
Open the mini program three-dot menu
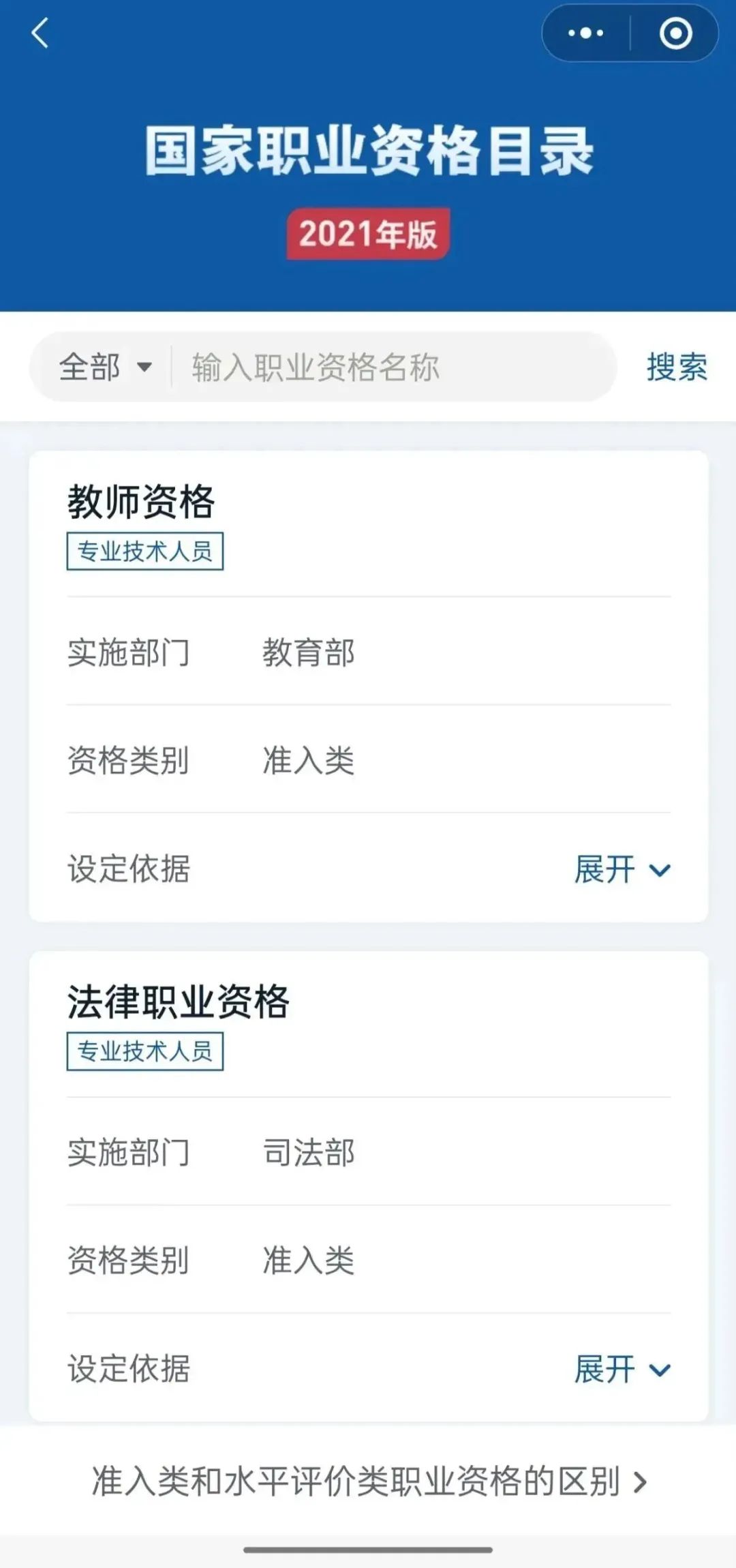point(585,33)
